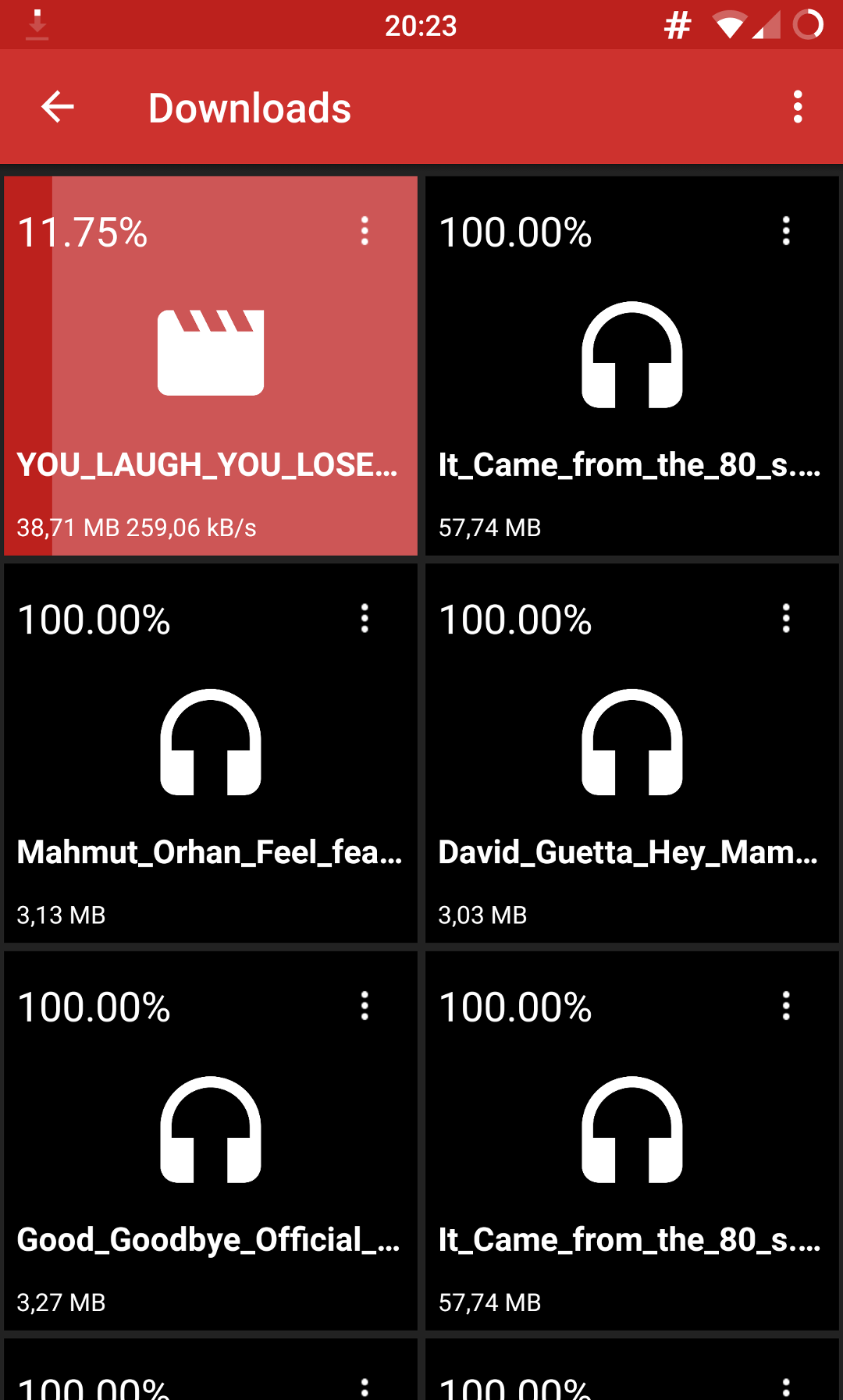Open the overflow menu in the Downloads app bar

coord(797,107)
